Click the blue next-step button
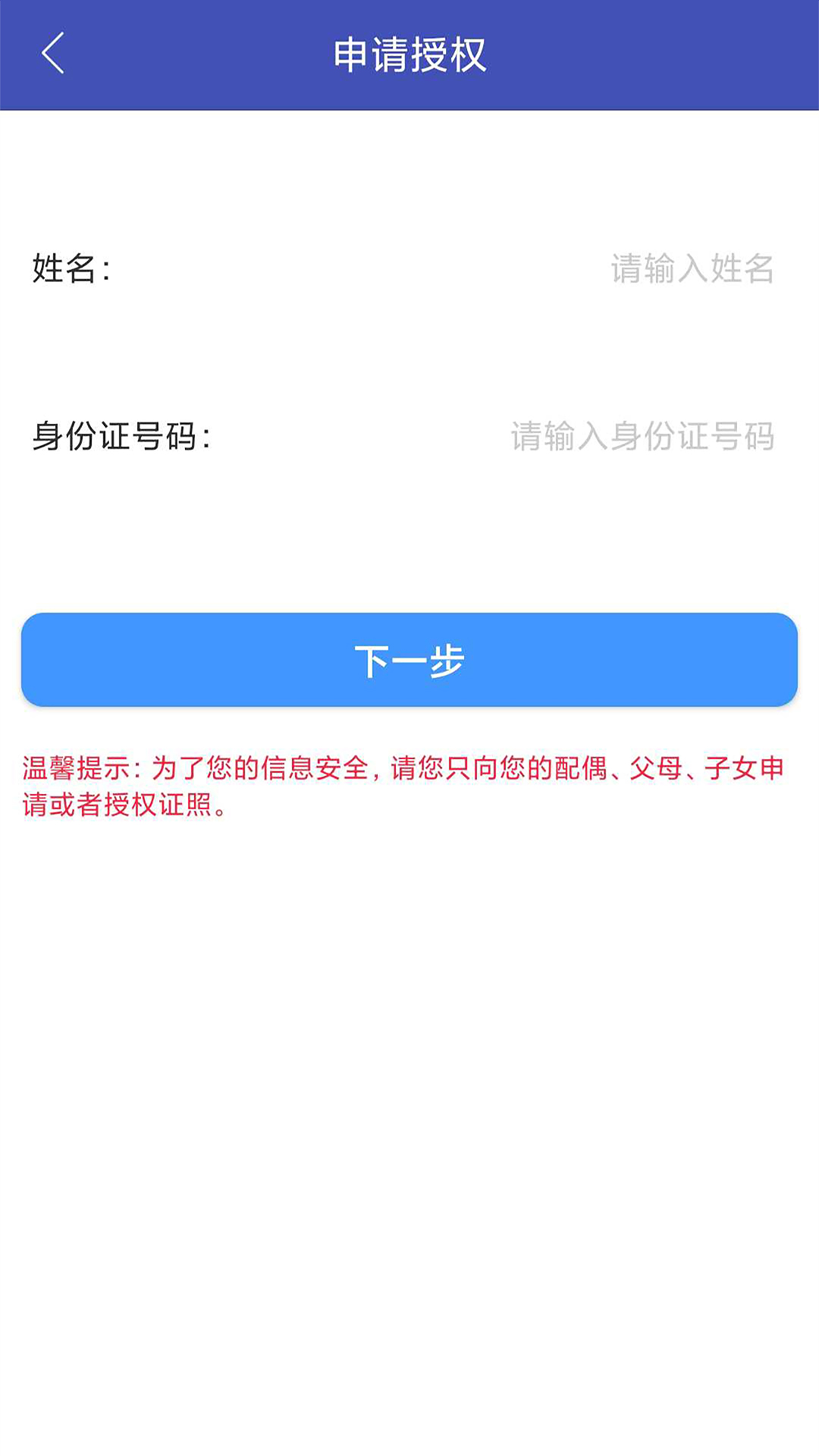Image resolution: width=819 pixels, height=1456 pixels. point(409,660)
